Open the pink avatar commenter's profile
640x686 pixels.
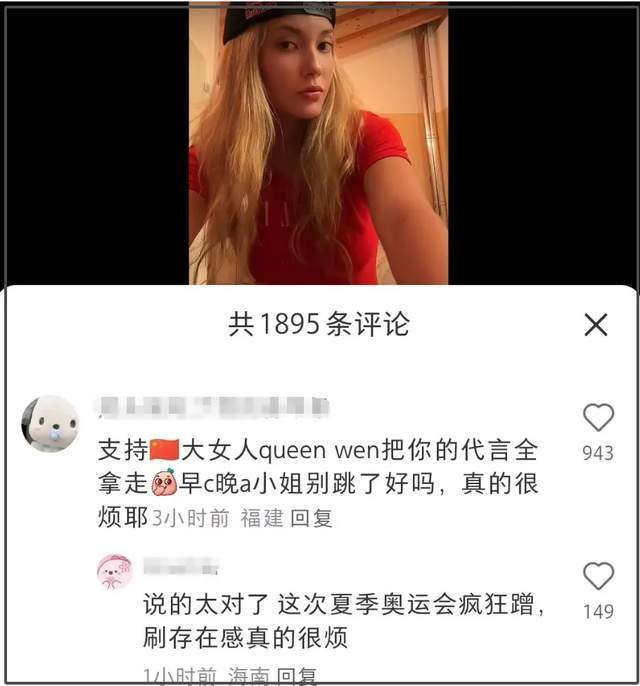point(114,571)
